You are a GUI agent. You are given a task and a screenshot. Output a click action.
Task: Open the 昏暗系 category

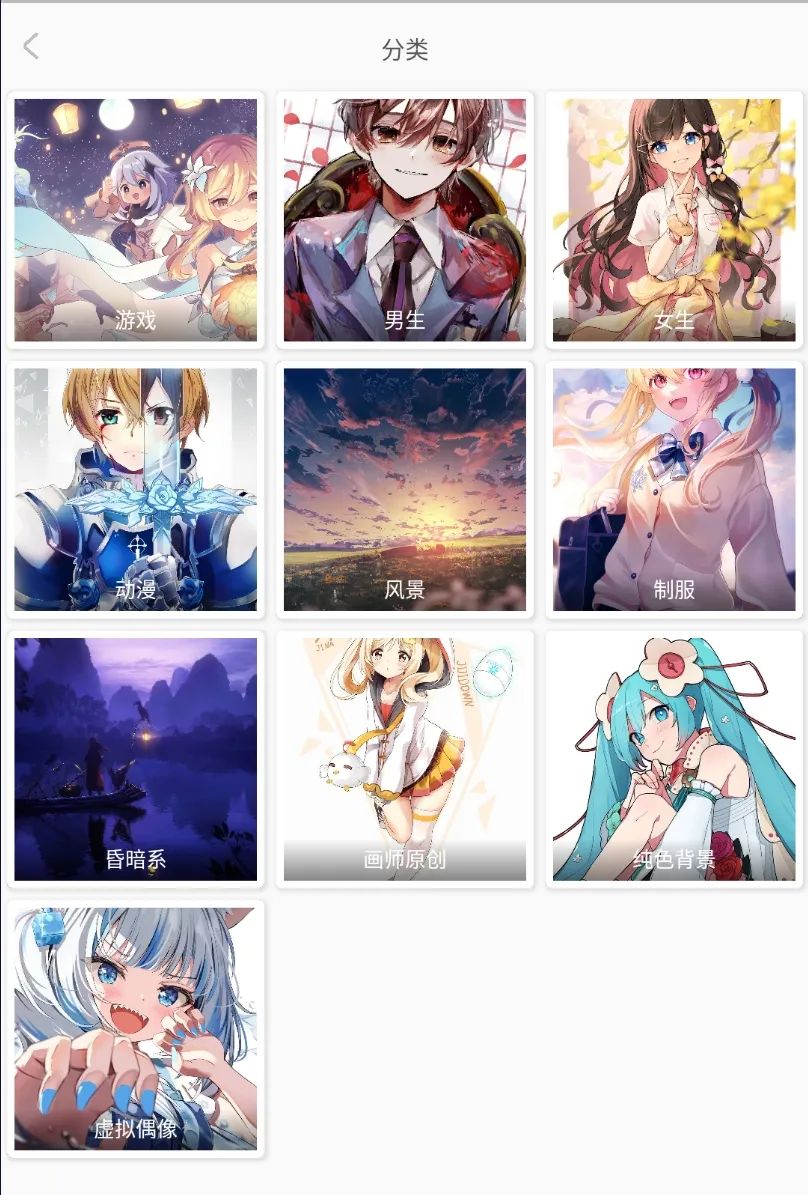point(136,759)
